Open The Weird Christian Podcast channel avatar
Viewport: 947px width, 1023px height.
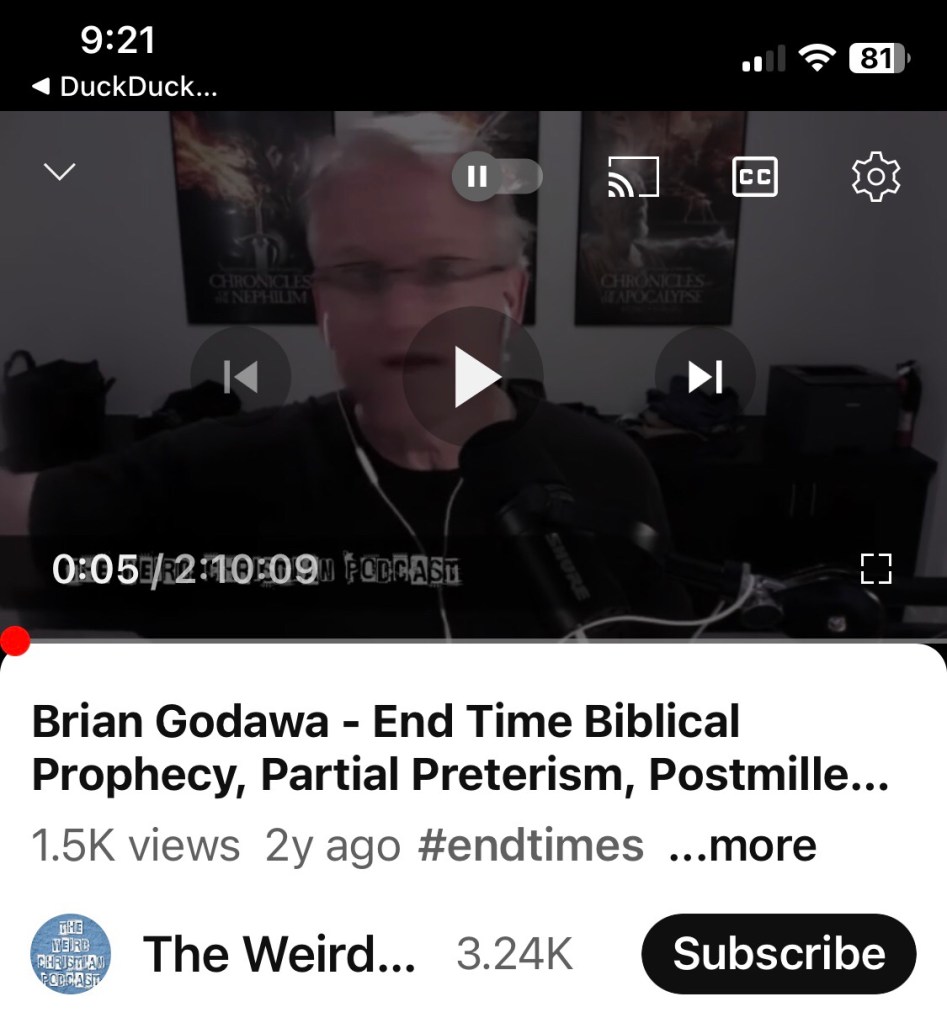point(70,953)
